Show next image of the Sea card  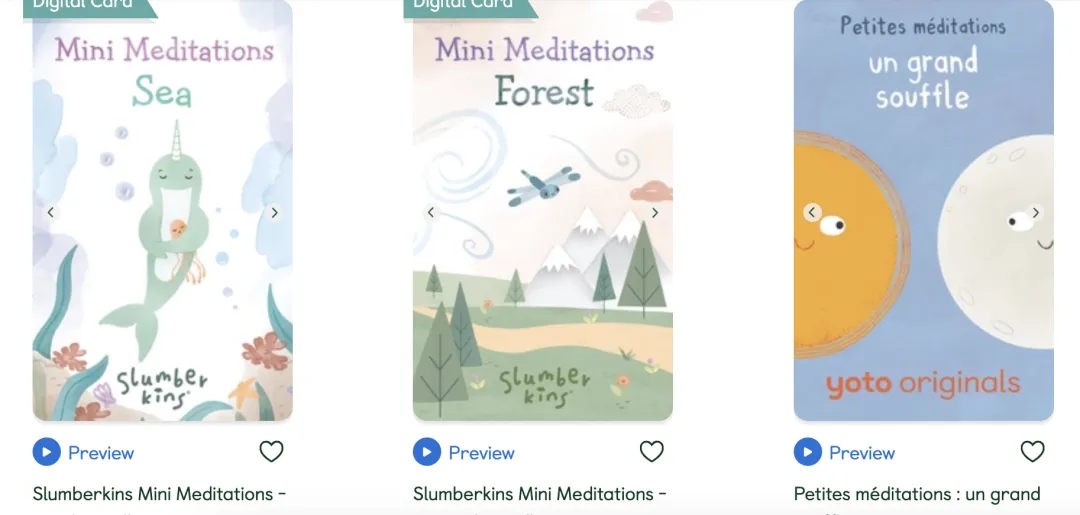click(274, 212)
